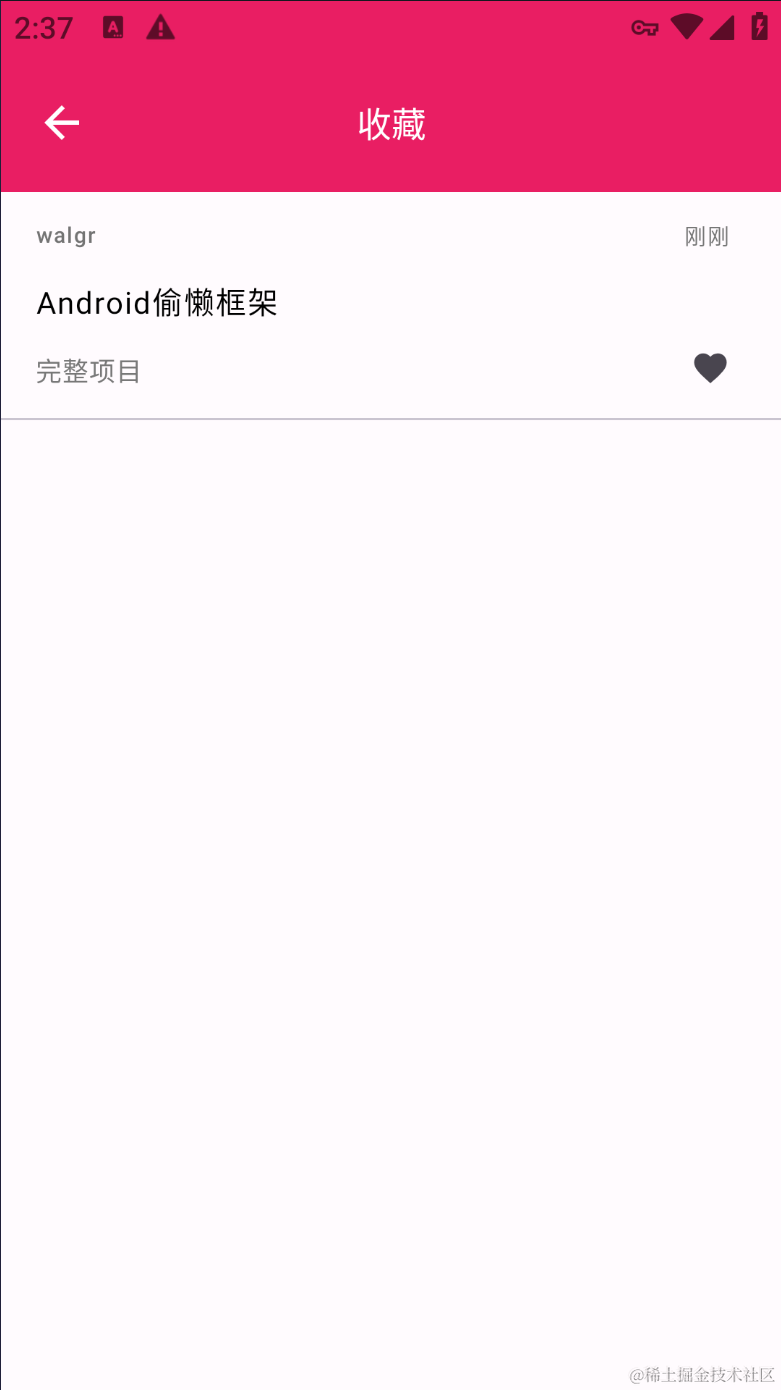Open the article Android偷懒框架

coord(157,303)
